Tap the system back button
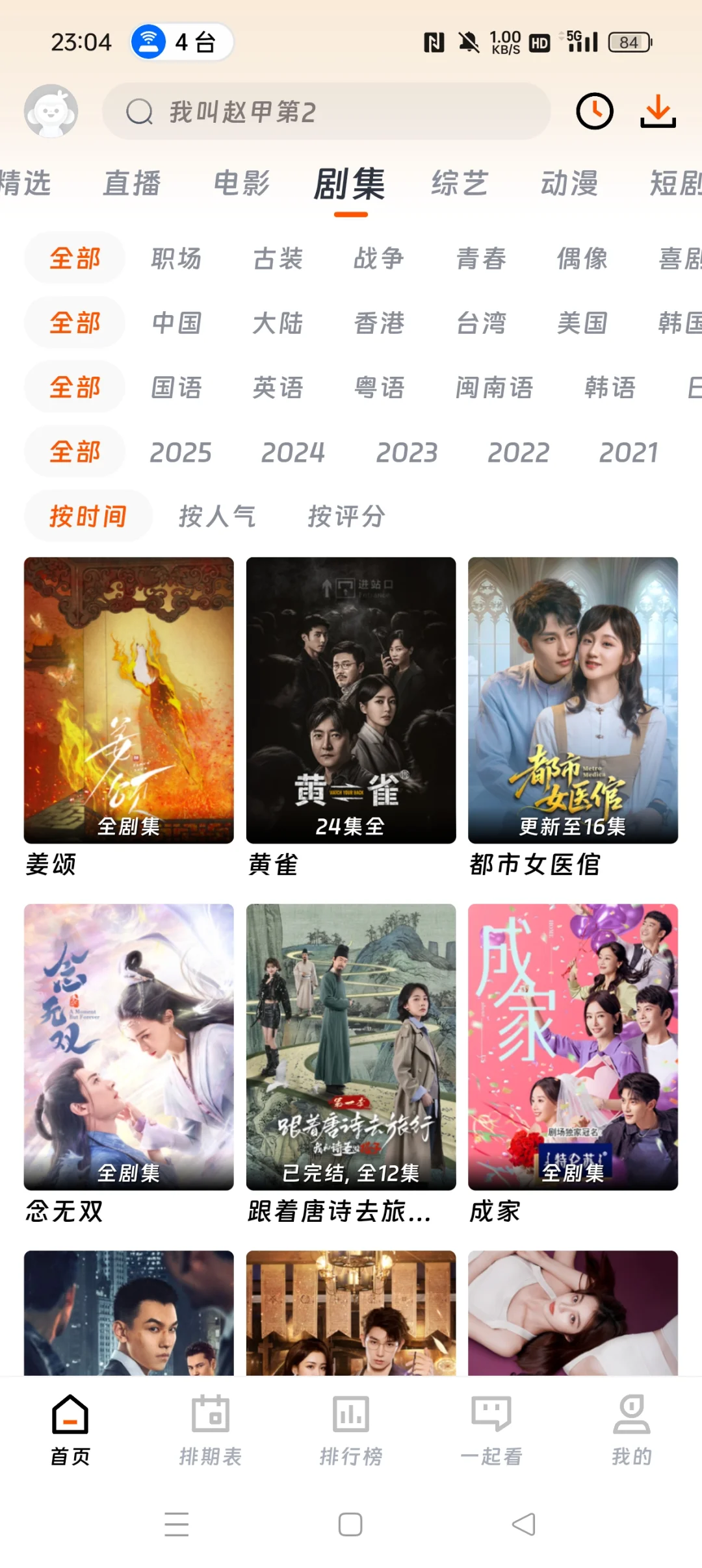702x1568 pixels. pos(524,1524)
